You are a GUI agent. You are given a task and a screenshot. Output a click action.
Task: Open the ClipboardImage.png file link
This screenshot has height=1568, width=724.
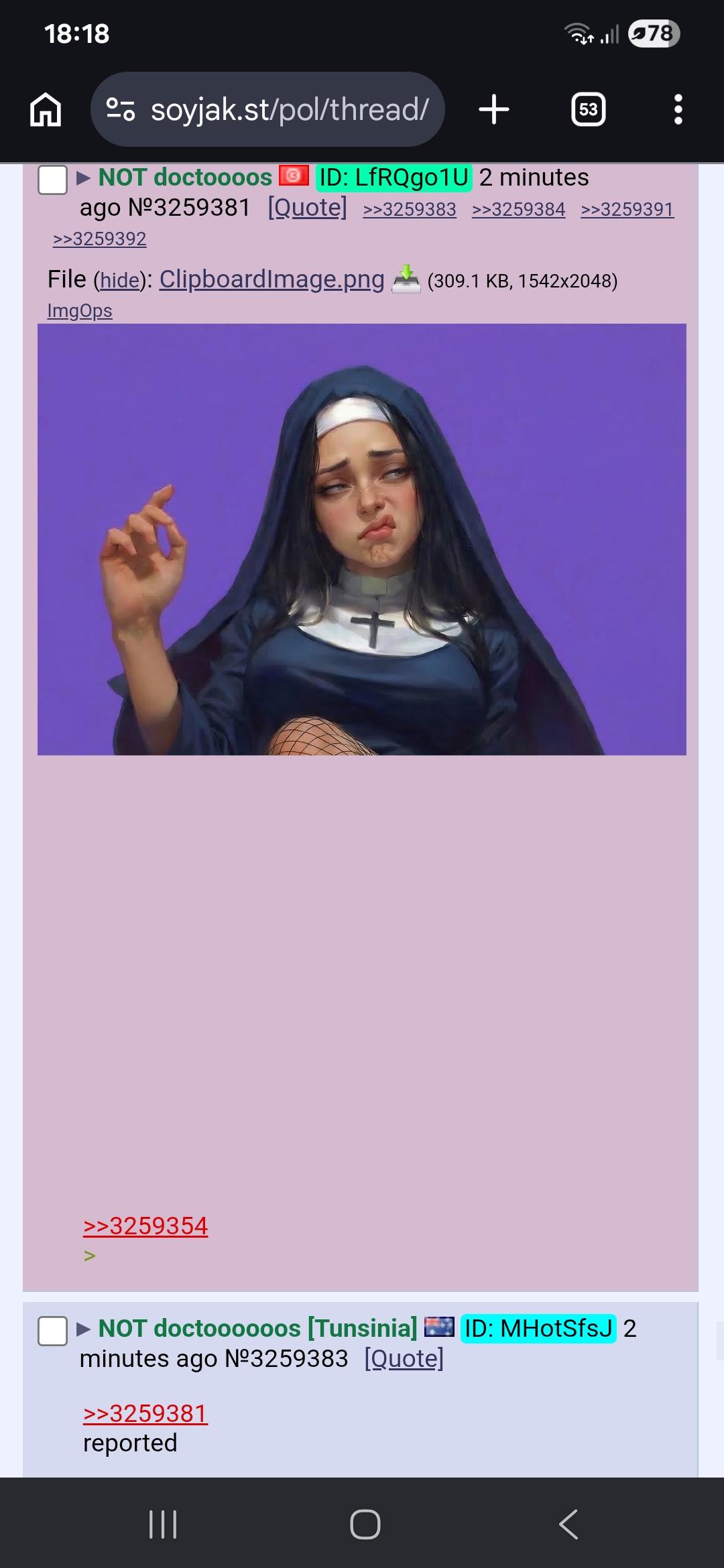[x=271, y=279]
